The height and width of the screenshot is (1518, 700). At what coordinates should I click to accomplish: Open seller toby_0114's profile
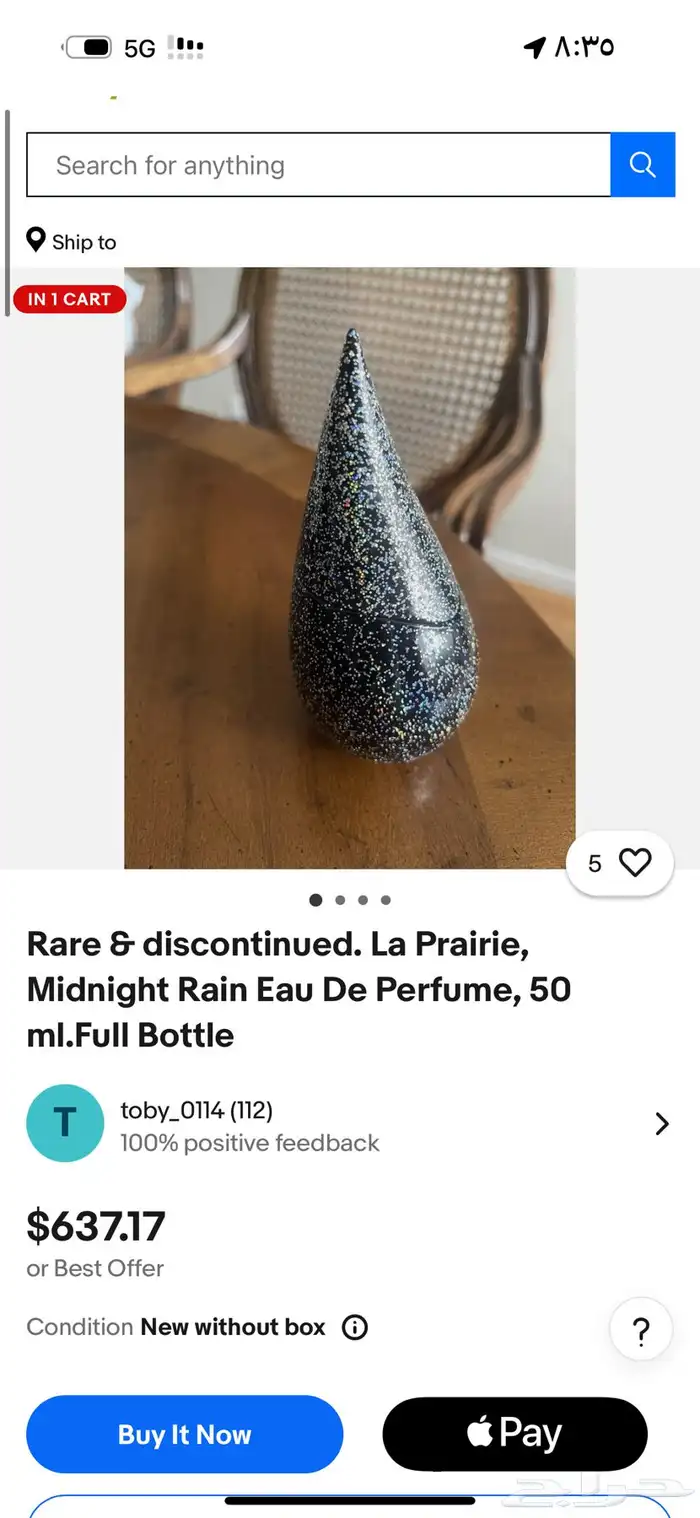[196, 1110]
